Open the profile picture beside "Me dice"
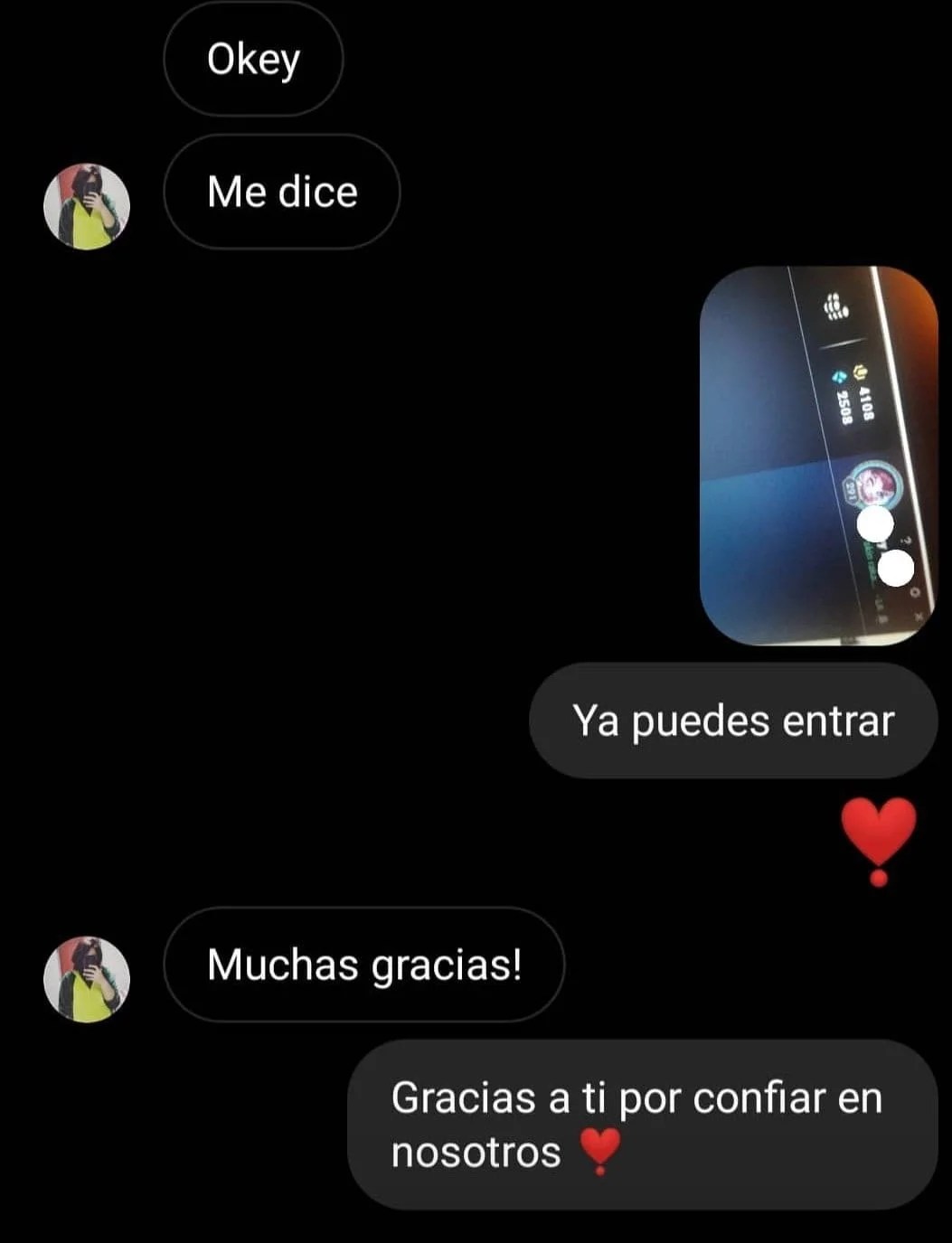The height and width of the screenshot is (1243, 952). pyautogui.click(x=87, y=206)
